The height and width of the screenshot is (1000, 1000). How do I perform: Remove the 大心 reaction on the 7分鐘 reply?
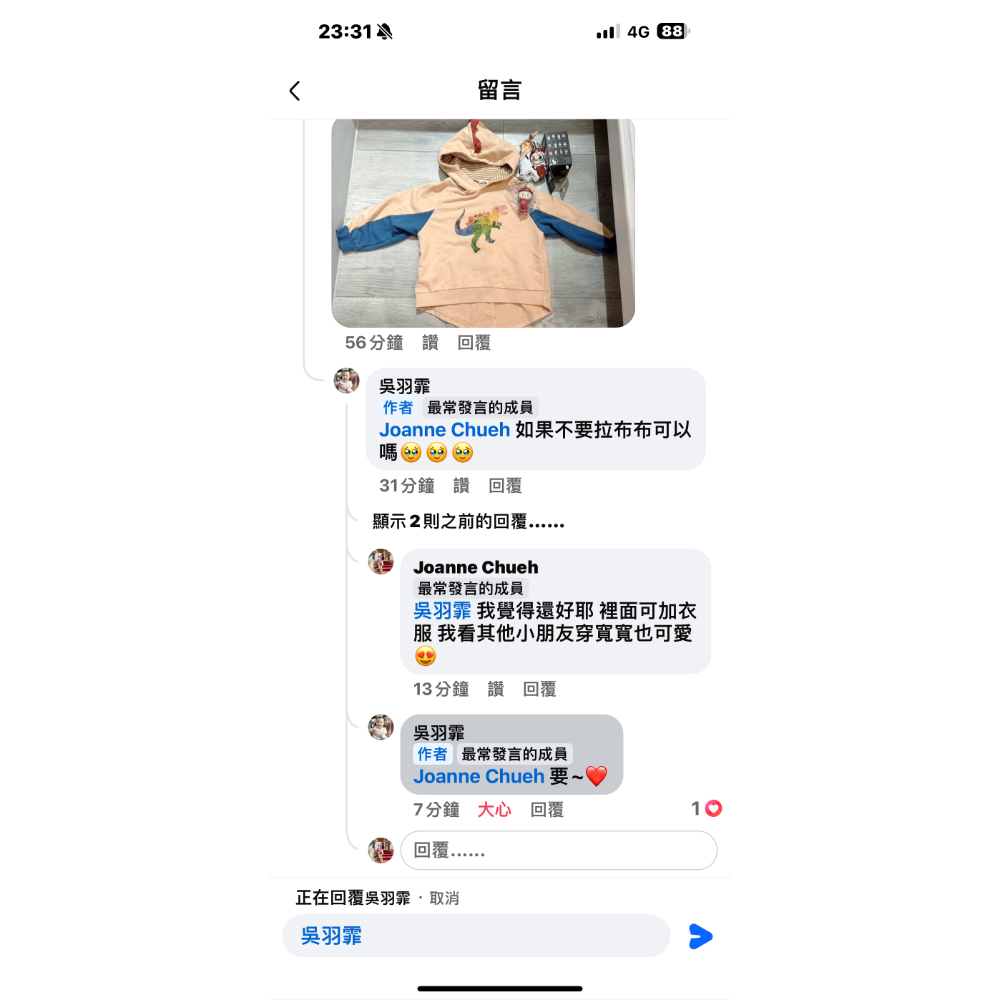tap(494, 810)
